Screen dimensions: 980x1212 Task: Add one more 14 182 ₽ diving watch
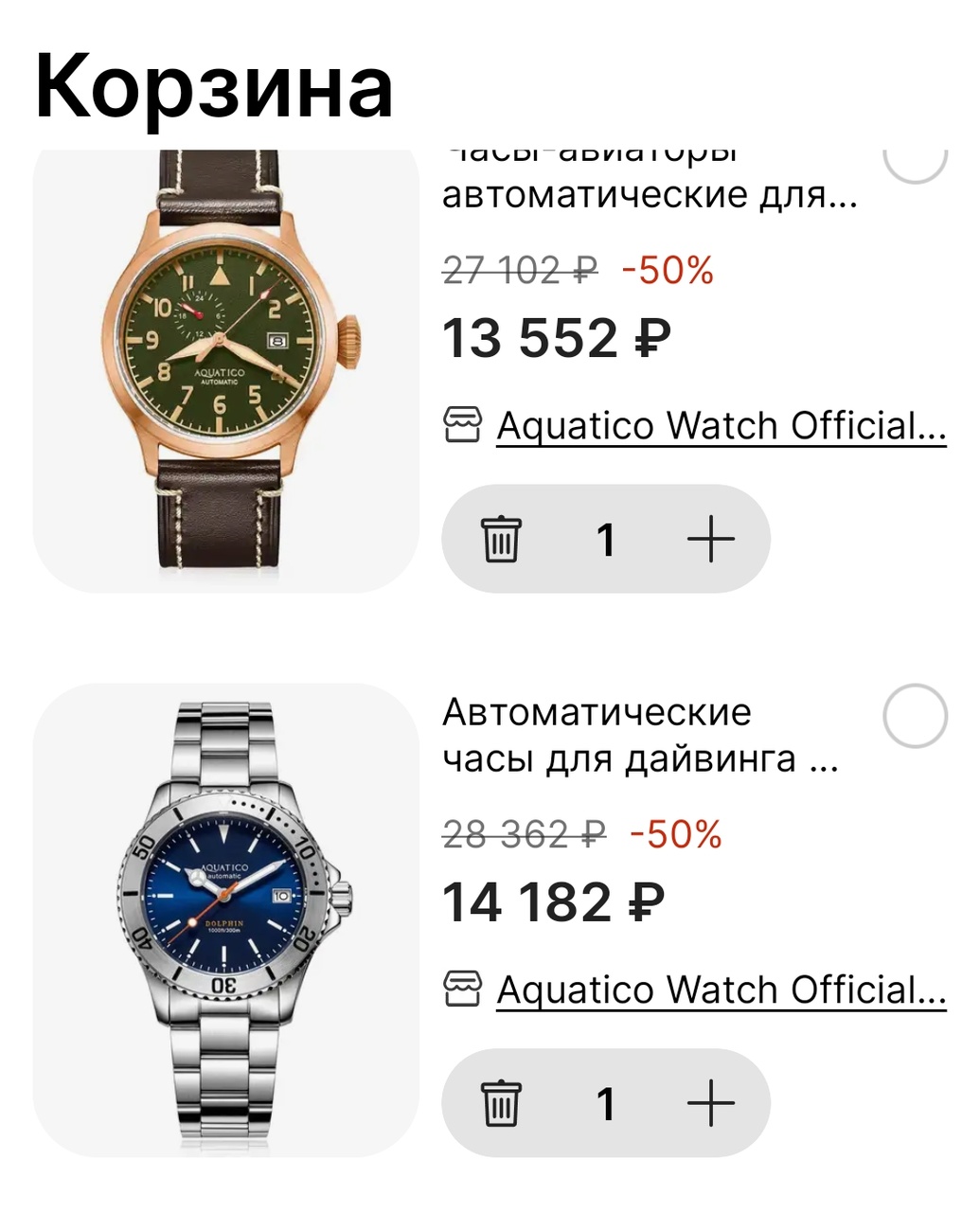pos(710,1104)
